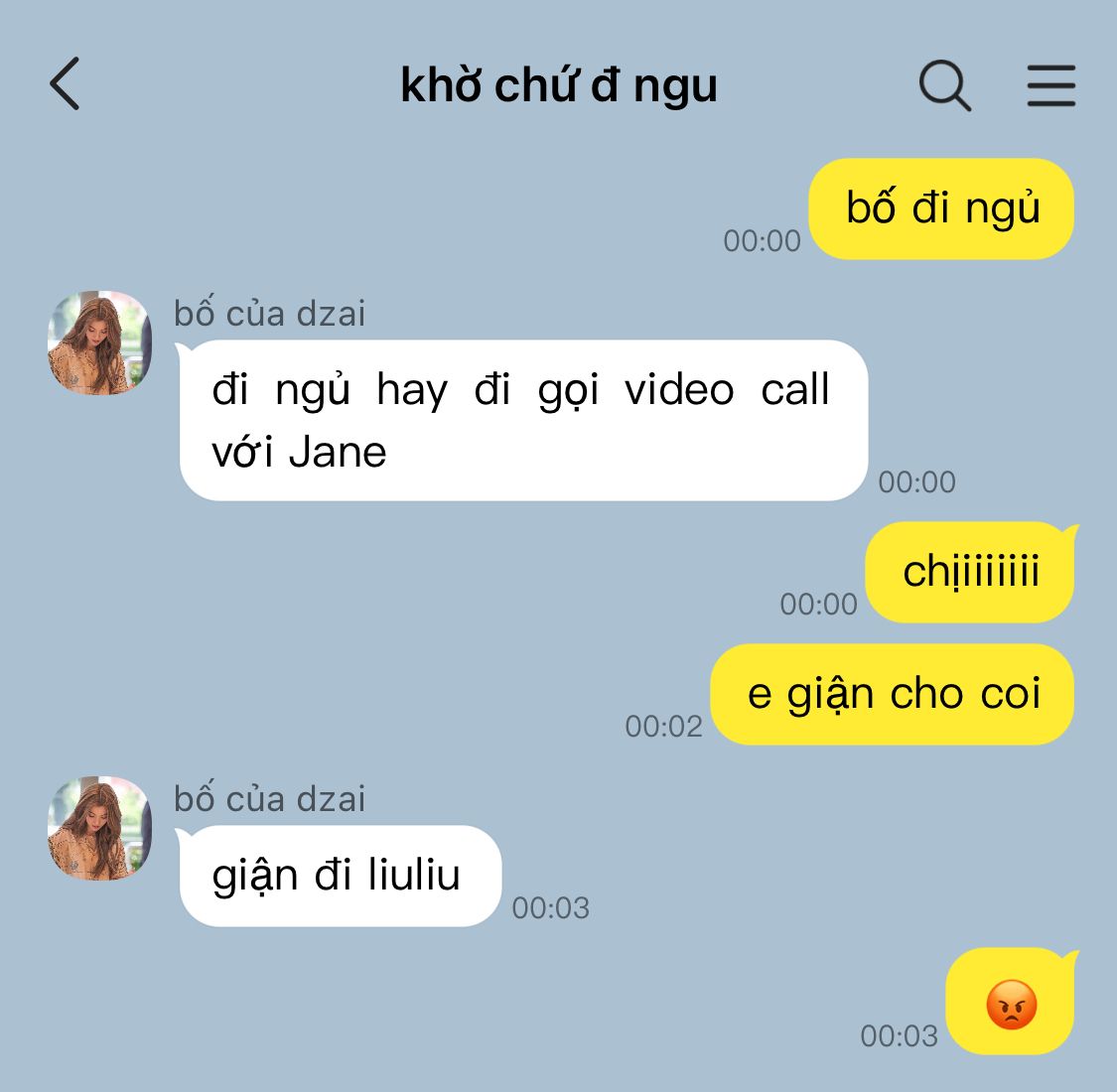Image resolution: width=1117 pixels, height=1092 pixels.
Task: Open the chat menu
Action: point(1050,85)
